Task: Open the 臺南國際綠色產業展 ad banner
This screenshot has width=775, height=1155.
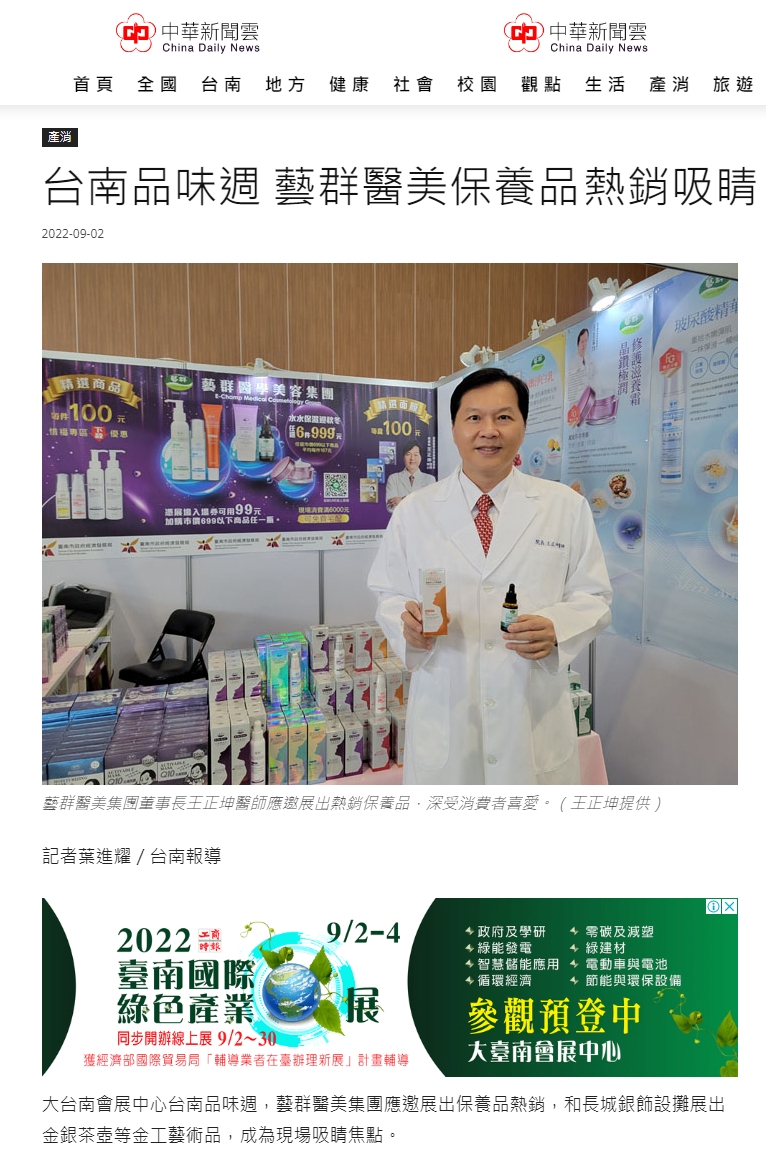Action: point(389,986)
